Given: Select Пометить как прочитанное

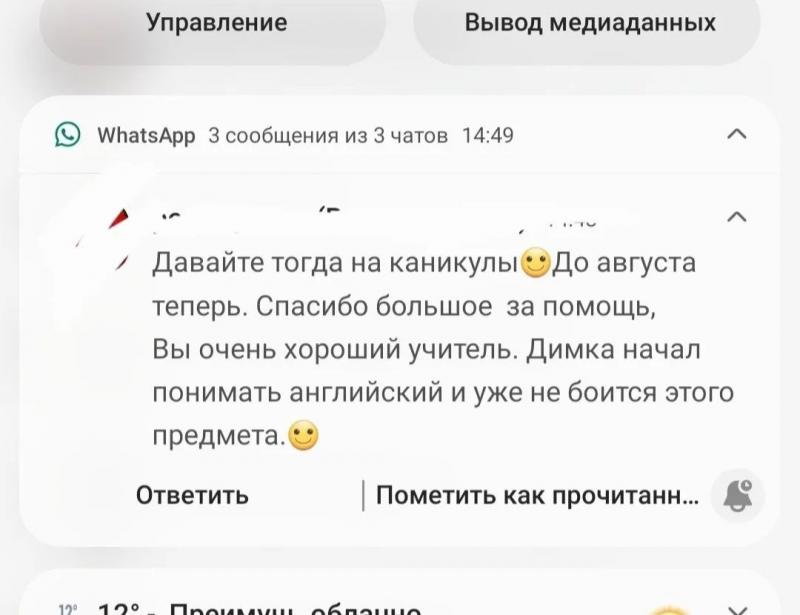Looking at the screenshot, I should 537,495.
